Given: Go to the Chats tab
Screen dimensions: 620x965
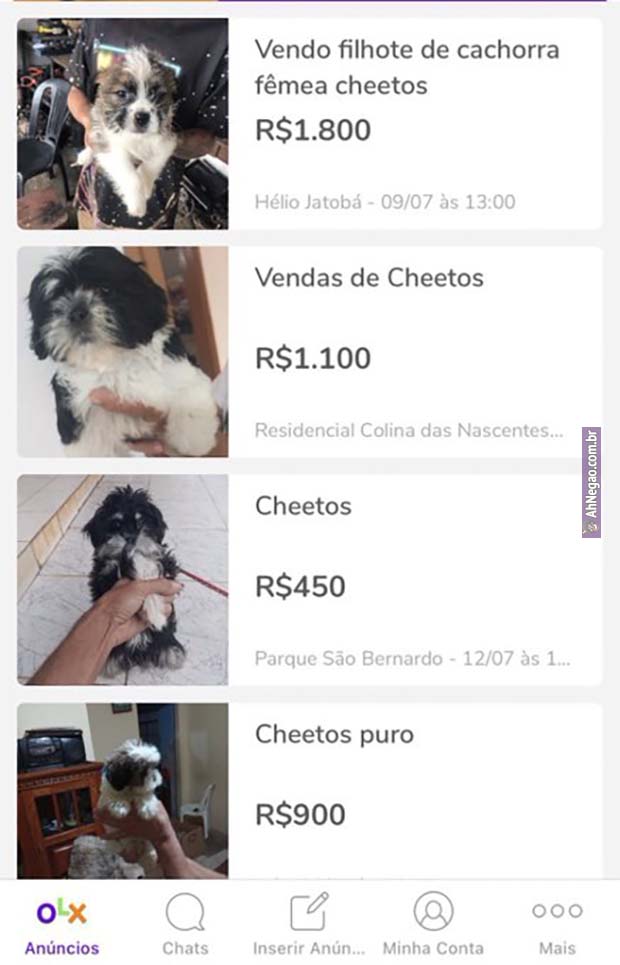Looking at the screenshot, I should tap(185, 924).
